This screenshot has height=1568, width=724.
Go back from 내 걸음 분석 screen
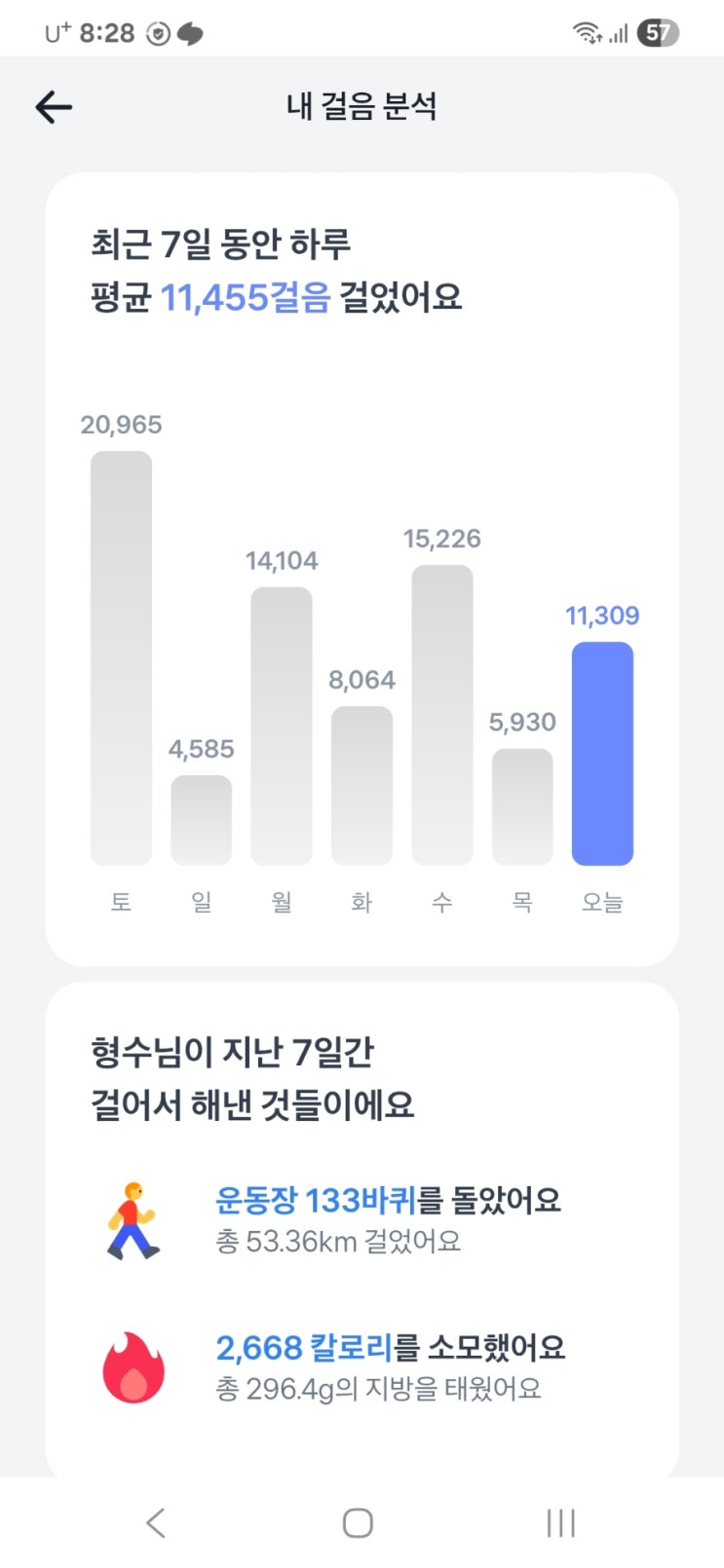[55, 107]
